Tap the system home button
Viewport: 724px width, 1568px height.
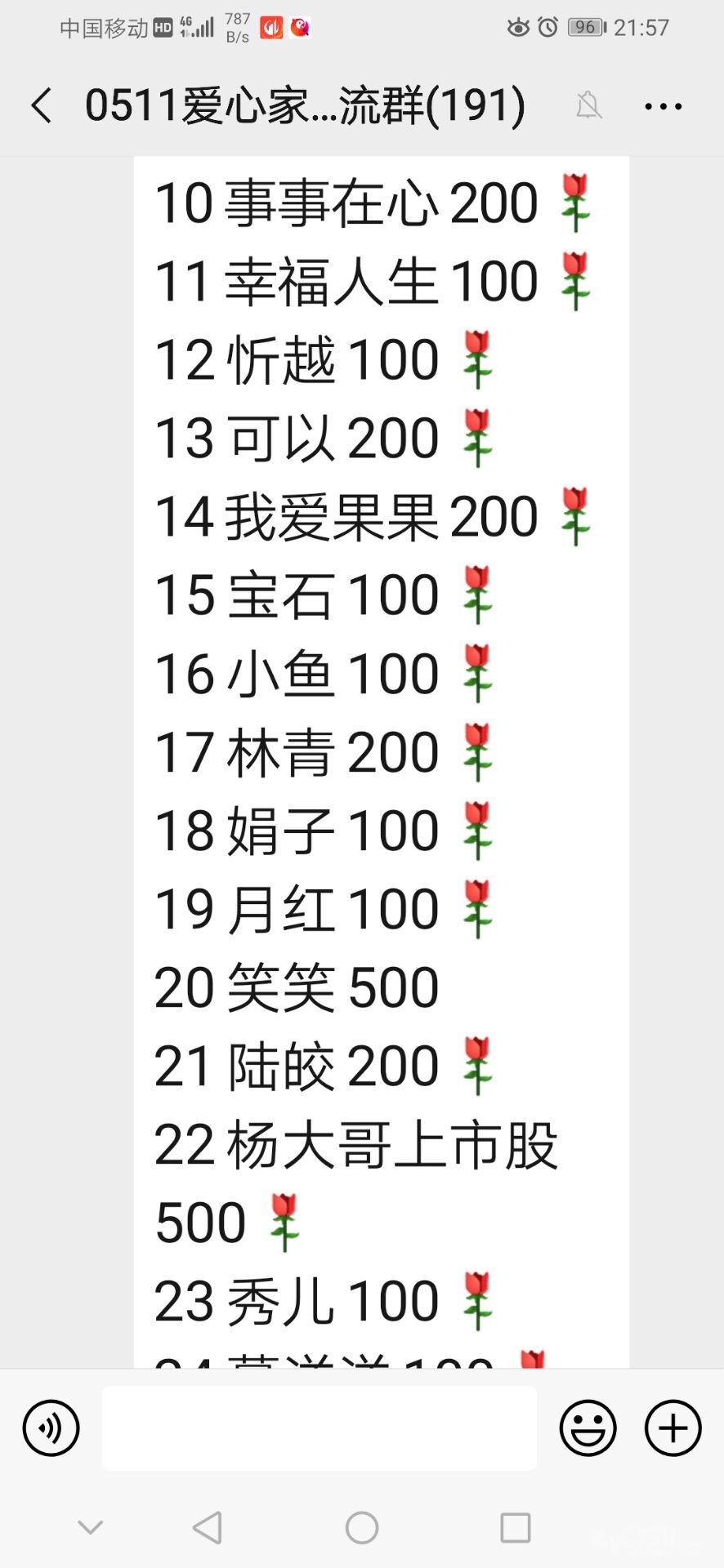362,1527
